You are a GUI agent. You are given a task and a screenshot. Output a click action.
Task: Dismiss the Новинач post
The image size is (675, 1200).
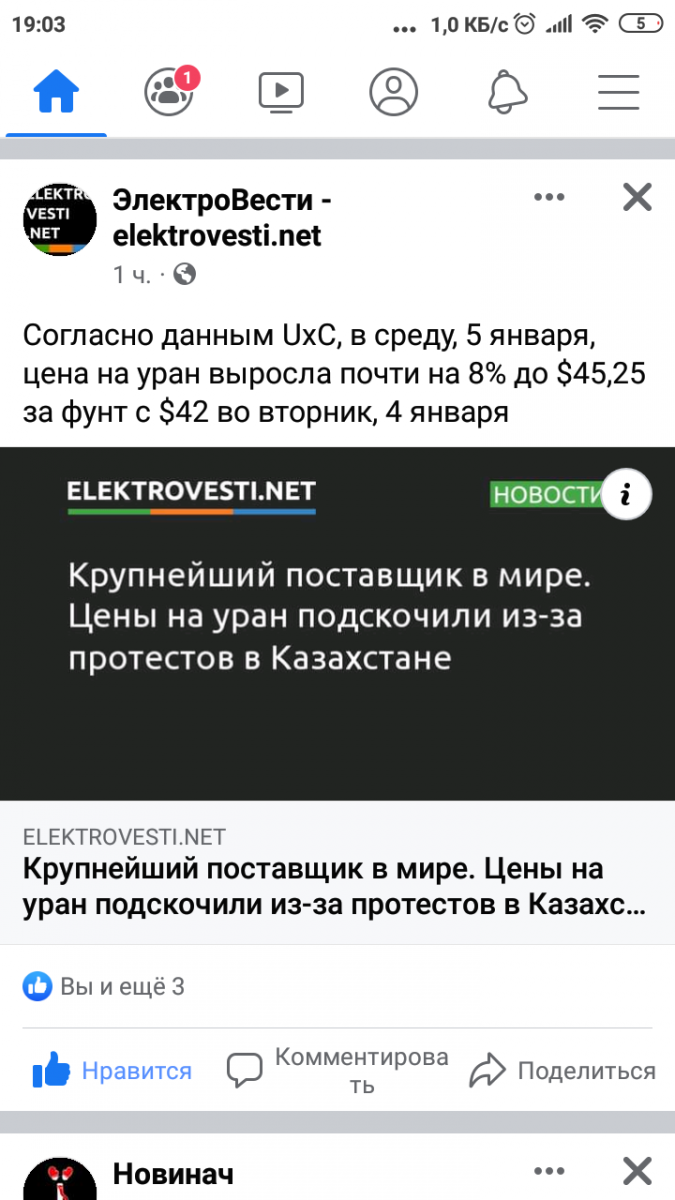point(637,1170)
